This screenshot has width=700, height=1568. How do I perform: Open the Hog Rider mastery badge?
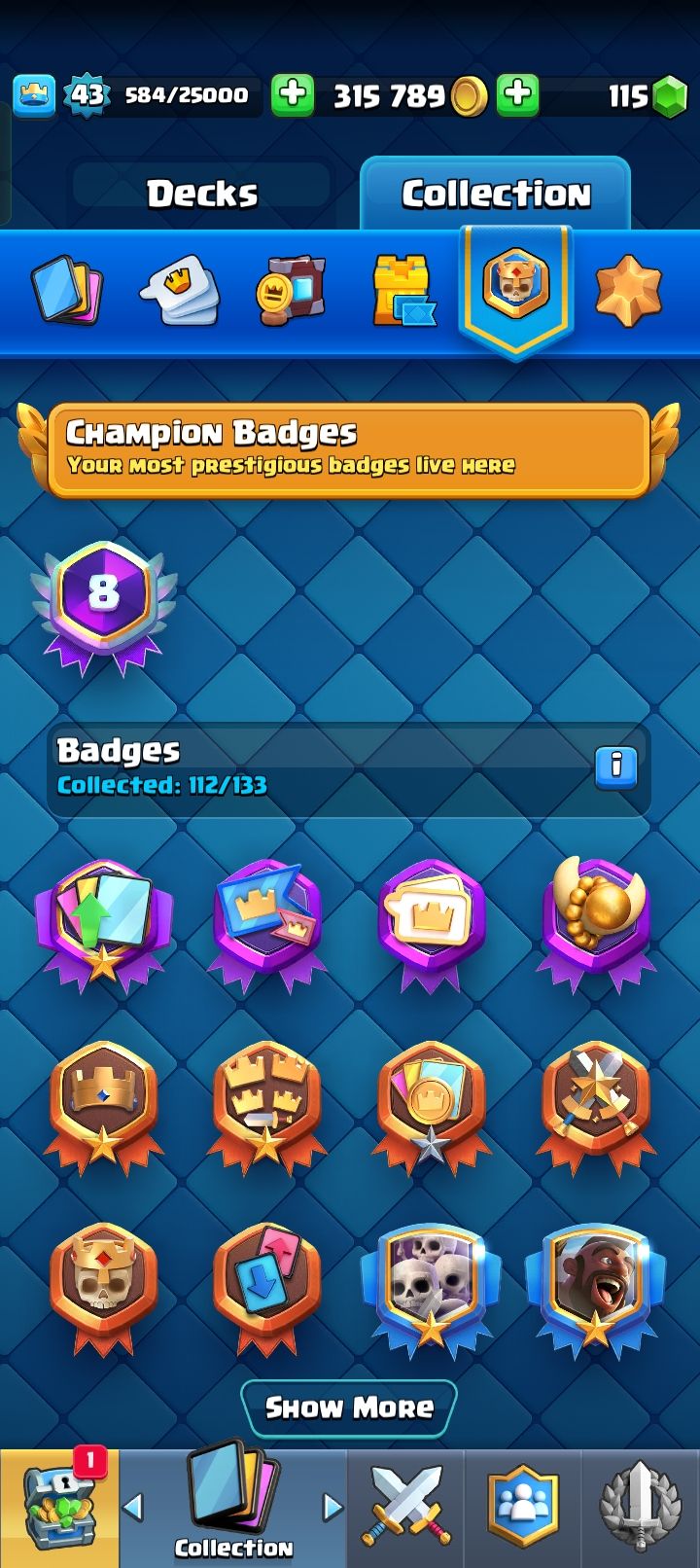pyautogui.click(x=595, y=1286)
